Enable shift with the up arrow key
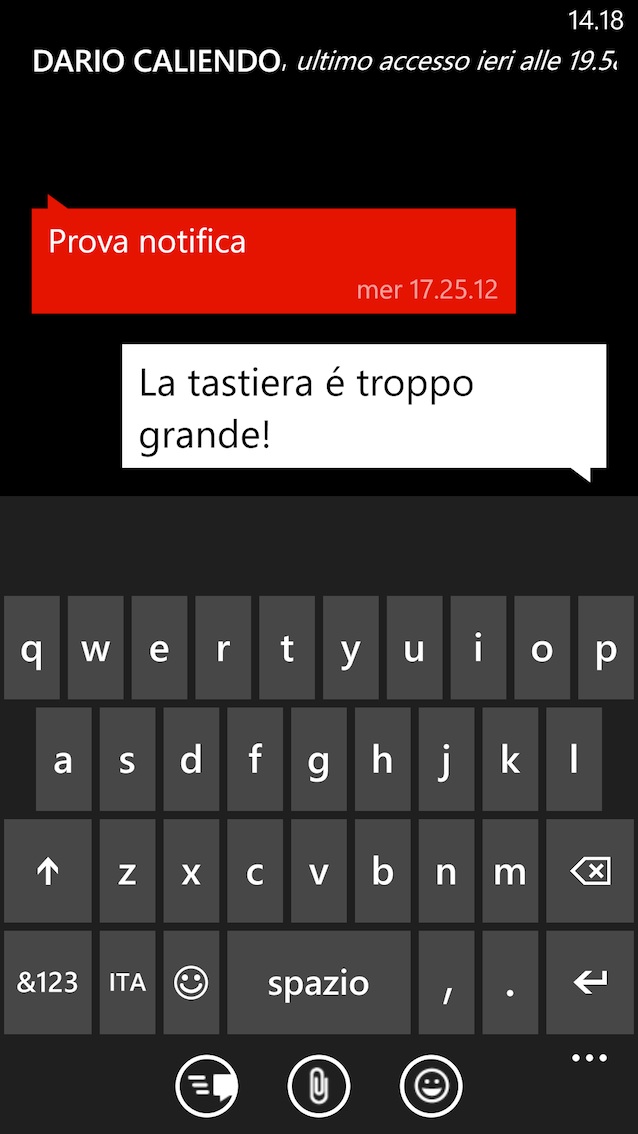The width and height of the screenshot is (638, 1134). [x=47, y=872]
